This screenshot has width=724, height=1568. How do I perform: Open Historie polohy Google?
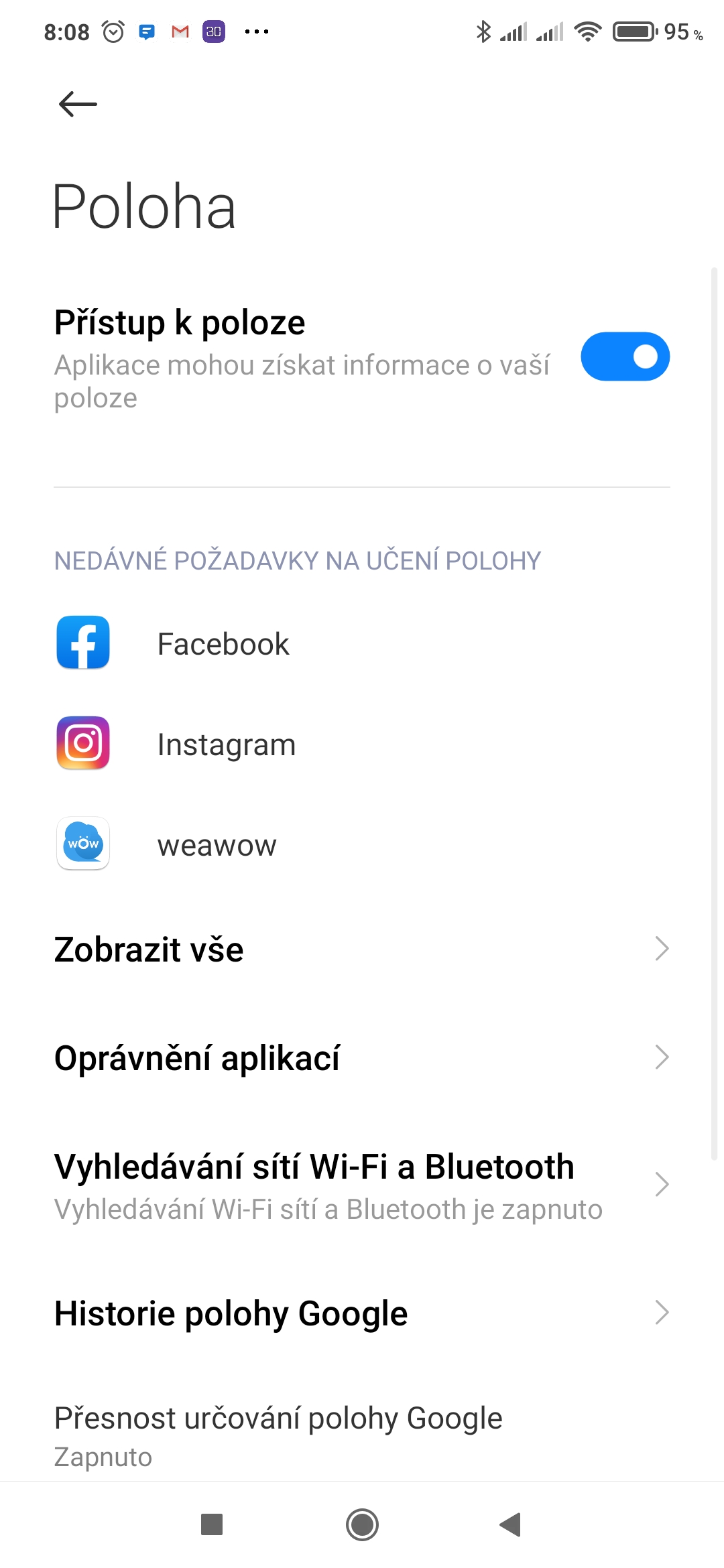(362, 1313)
